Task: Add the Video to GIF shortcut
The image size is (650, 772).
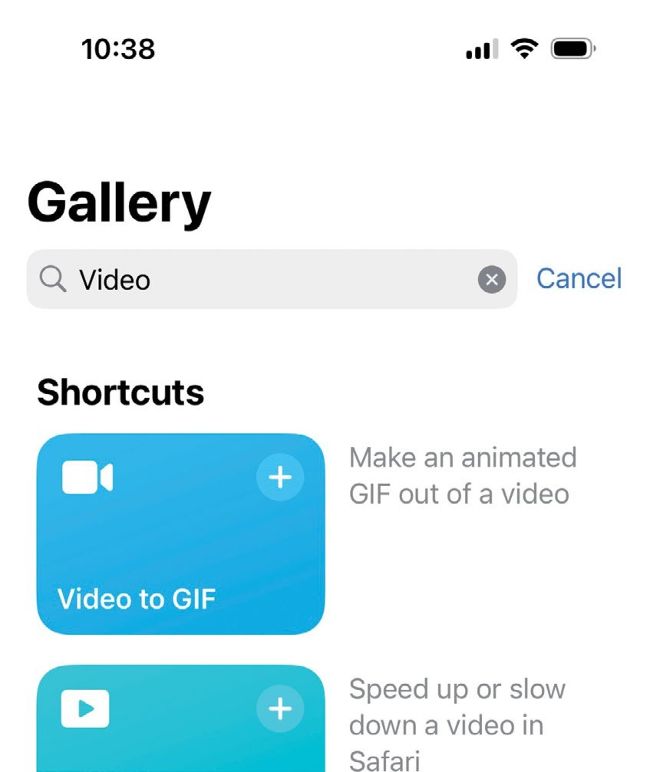Action: coord(280,478)
